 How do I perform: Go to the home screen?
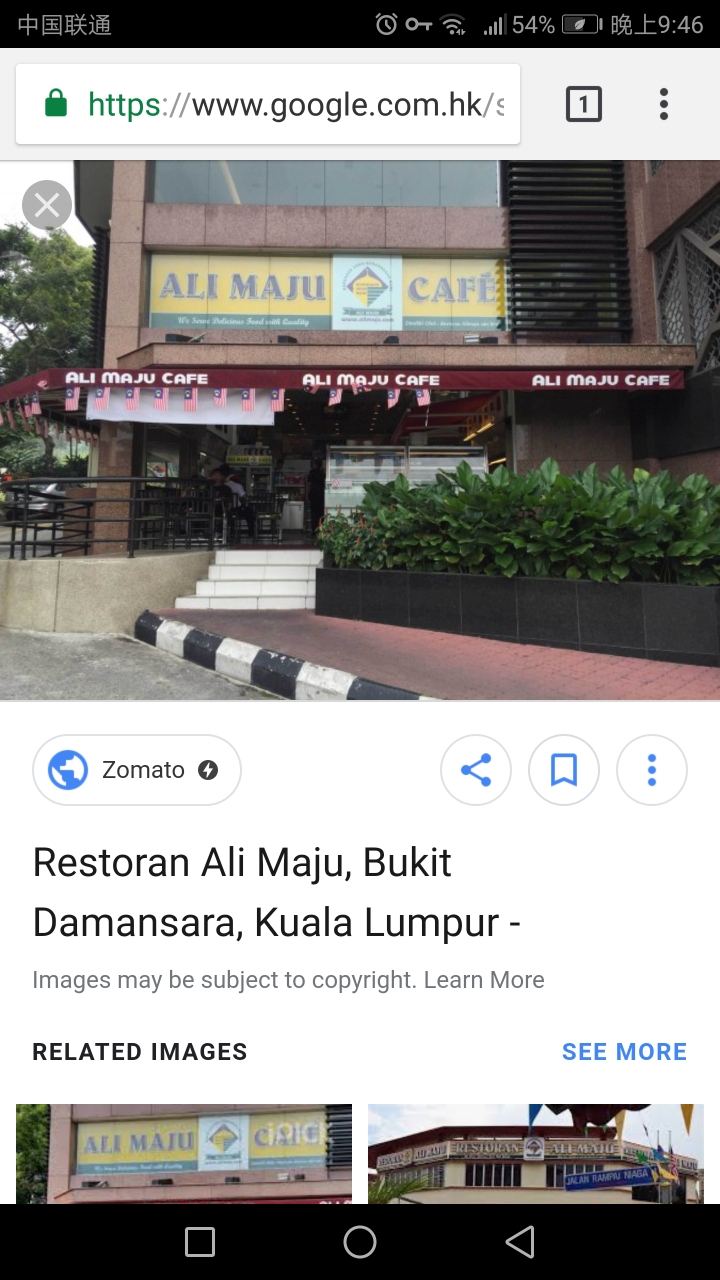[360, 1242]
